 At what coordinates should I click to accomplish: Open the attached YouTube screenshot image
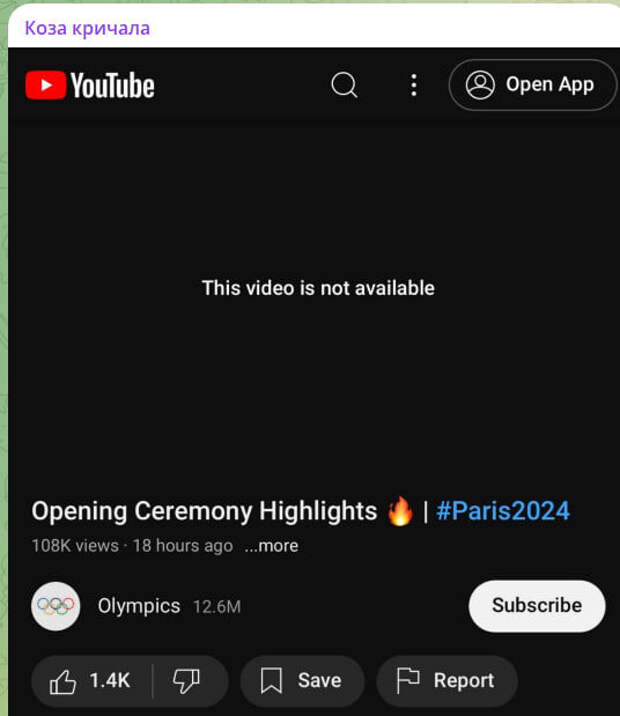[x=316, y=380]
